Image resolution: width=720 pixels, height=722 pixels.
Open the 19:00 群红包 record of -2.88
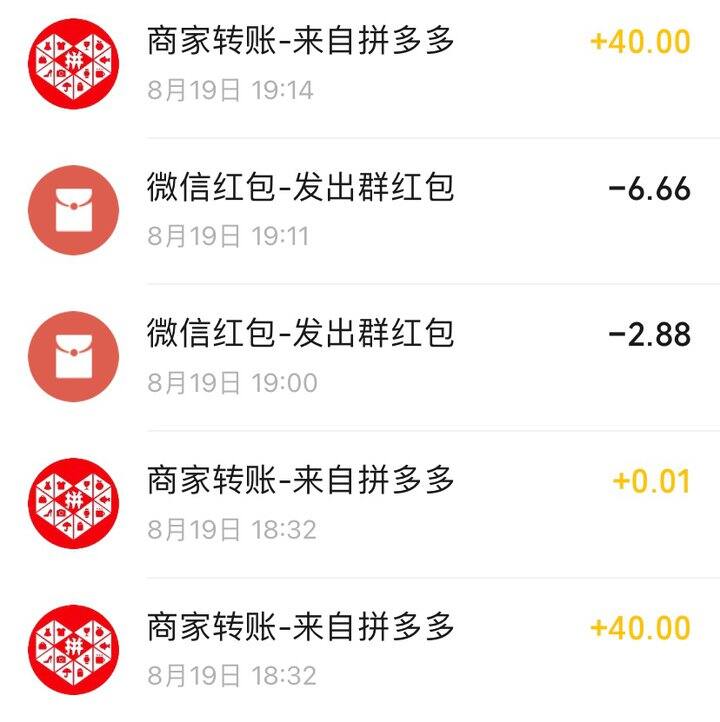(360, 356)
